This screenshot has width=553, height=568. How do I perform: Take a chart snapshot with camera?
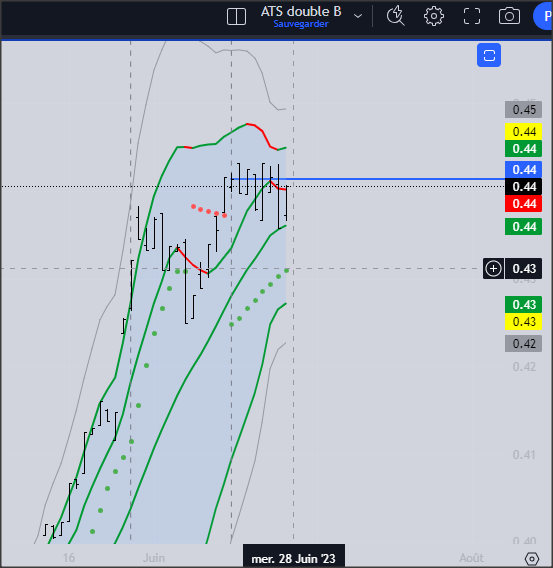tap(509, 16)
